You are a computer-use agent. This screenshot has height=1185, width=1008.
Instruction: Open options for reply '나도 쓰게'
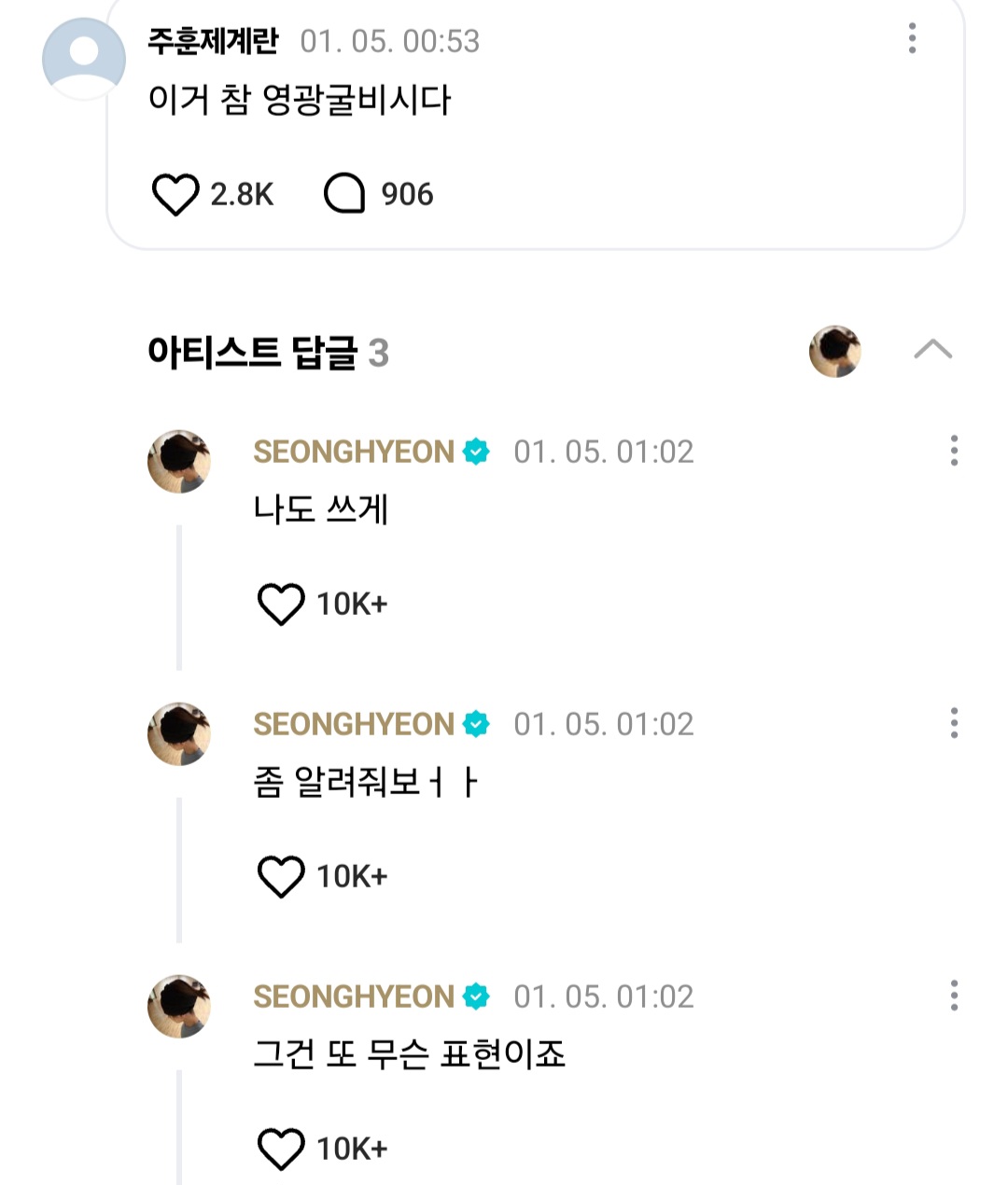click(953, 451)
